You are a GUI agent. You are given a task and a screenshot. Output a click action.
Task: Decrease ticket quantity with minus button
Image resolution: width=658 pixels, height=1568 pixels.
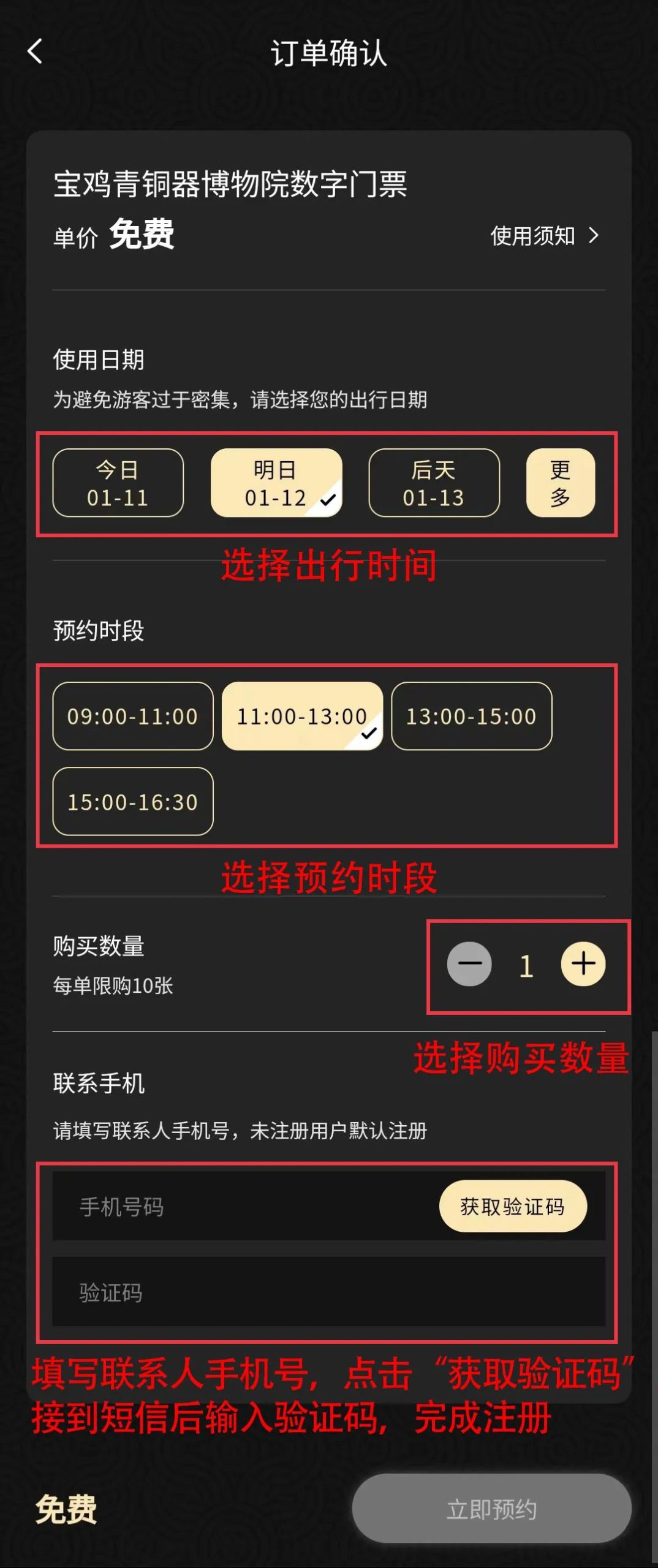click(x=469, y=964)
